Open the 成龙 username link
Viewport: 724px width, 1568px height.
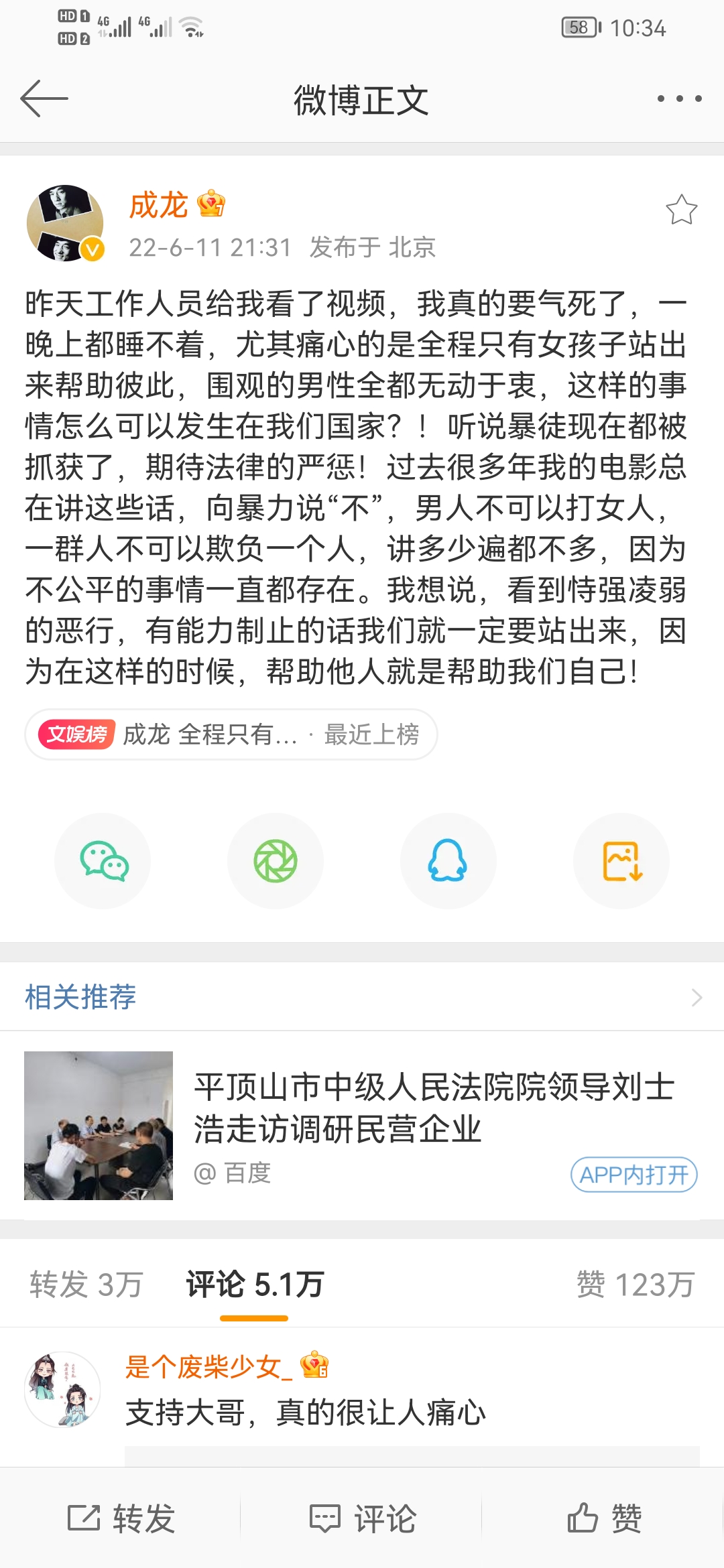[159, 205]
